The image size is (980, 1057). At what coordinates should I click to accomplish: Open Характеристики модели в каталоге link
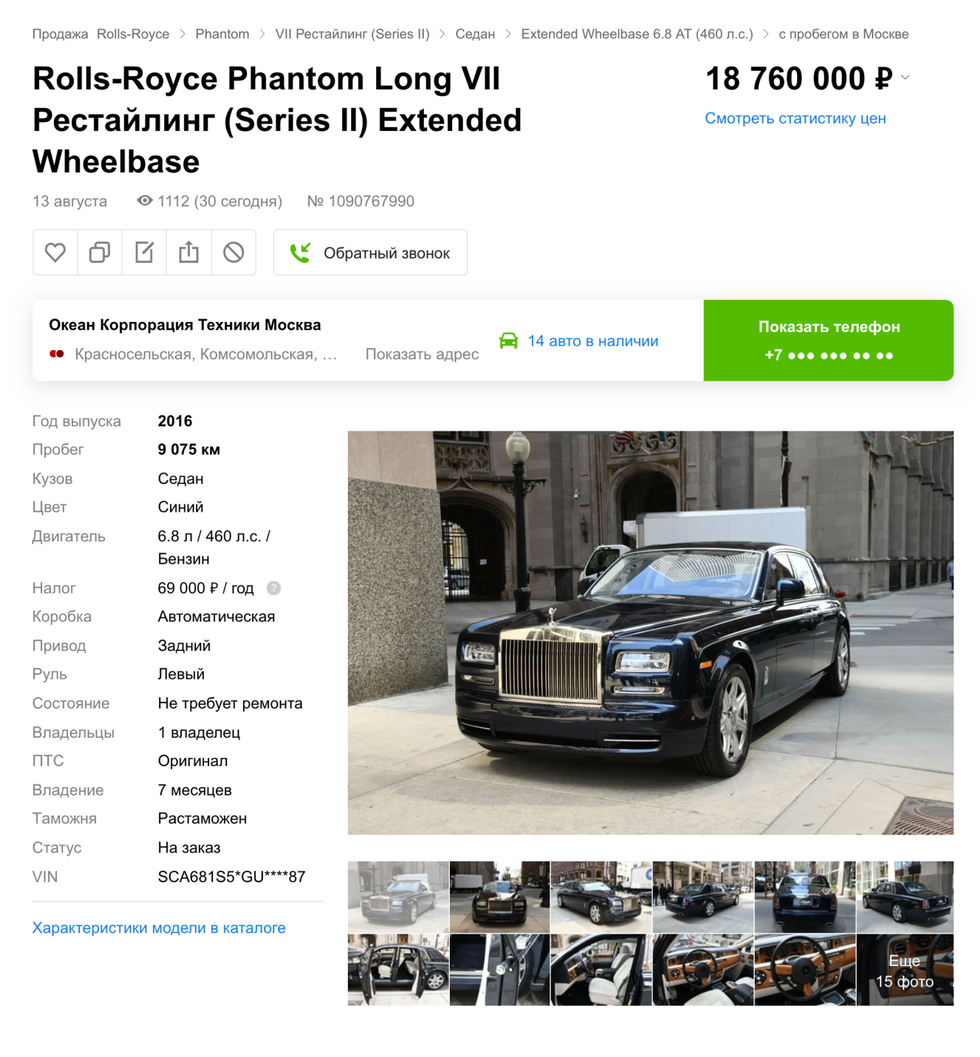pos(159,928)
